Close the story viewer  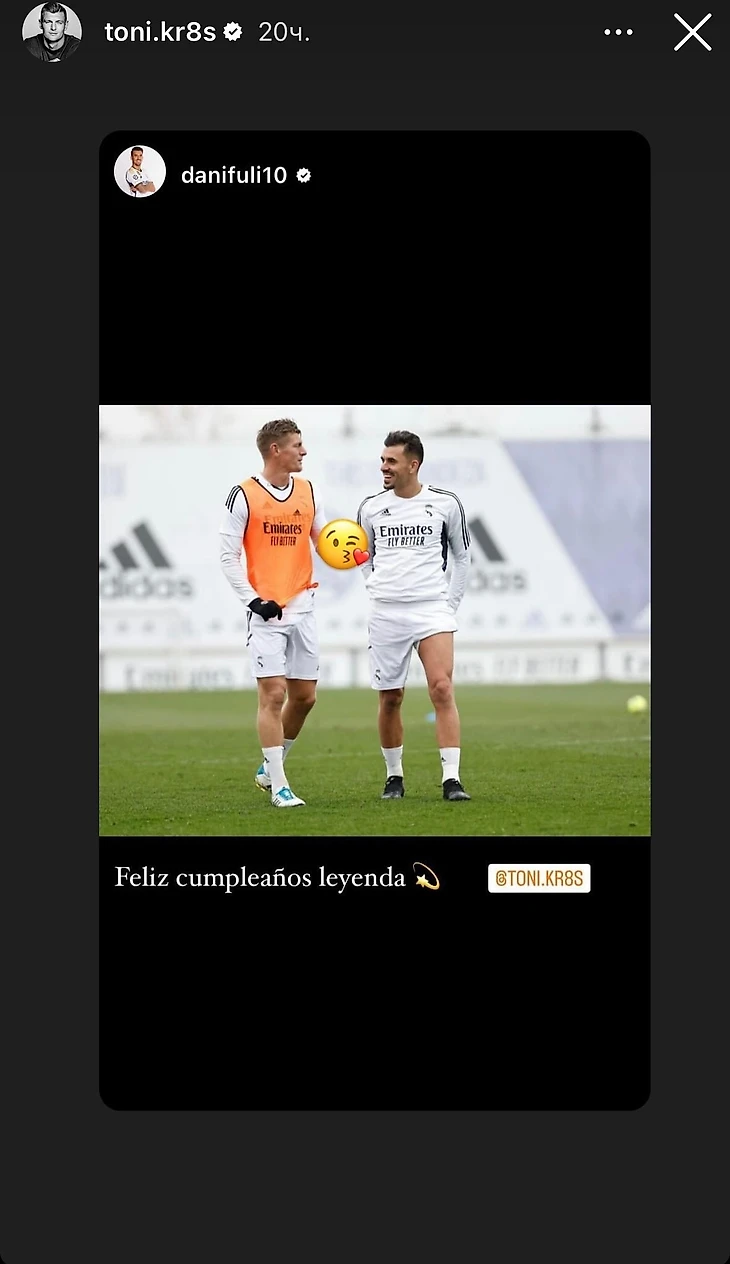click(692, 32)
